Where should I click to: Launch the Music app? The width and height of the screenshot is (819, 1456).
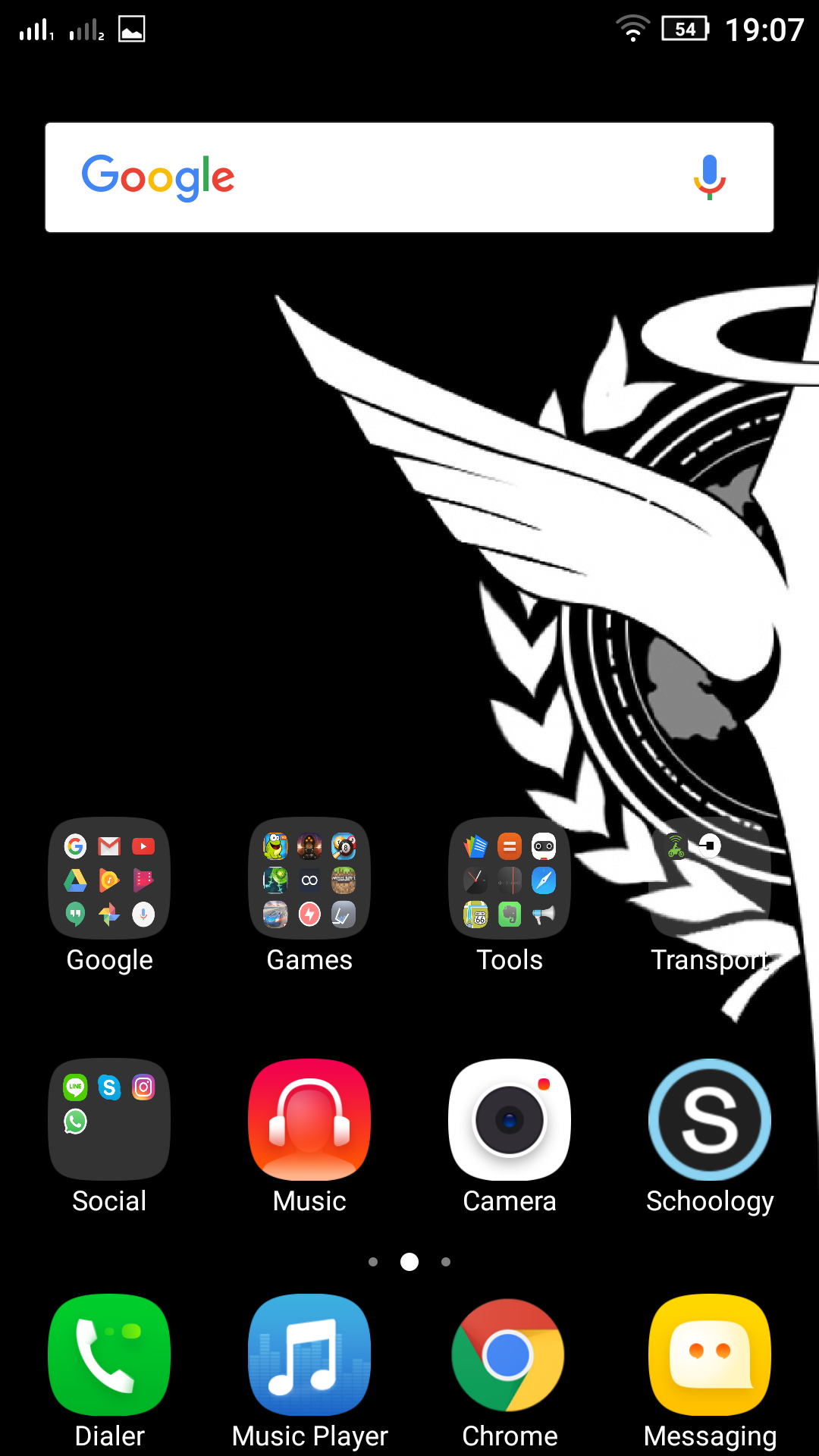pyautogui.click(x=309, y=1120)
